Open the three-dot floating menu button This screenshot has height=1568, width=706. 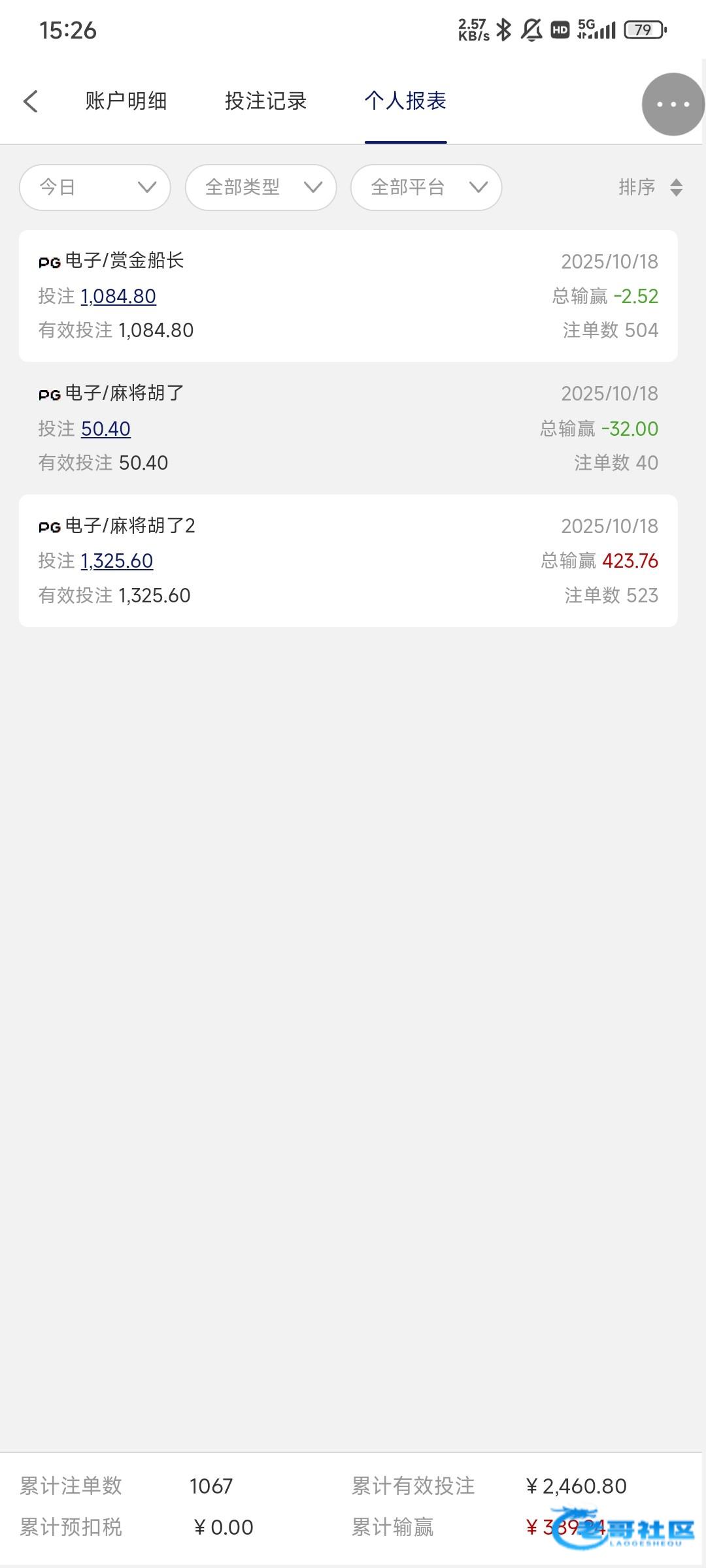point(673,105)
